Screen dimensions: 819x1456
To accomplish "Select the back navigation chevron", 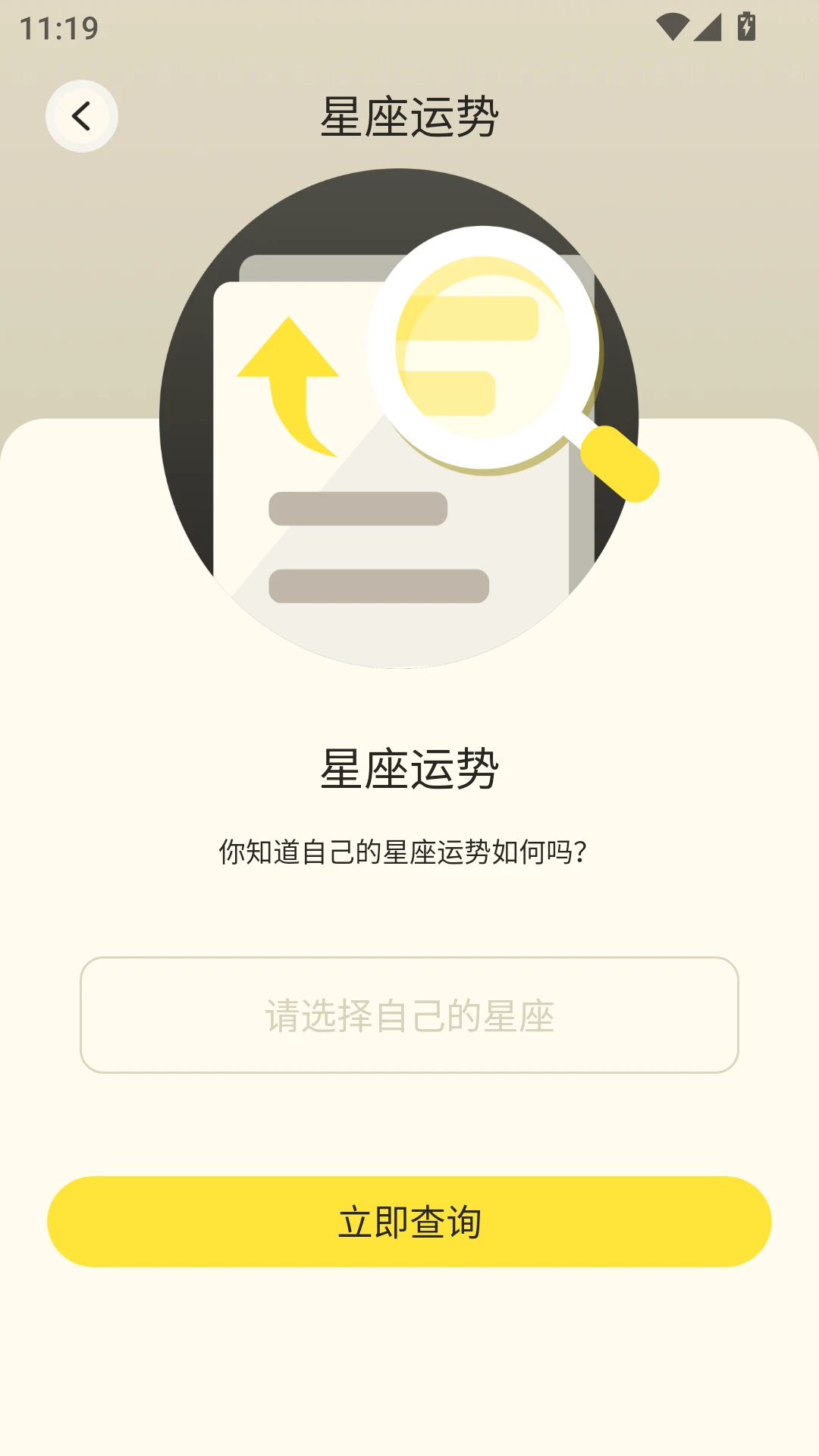I will tap(81, 115).
